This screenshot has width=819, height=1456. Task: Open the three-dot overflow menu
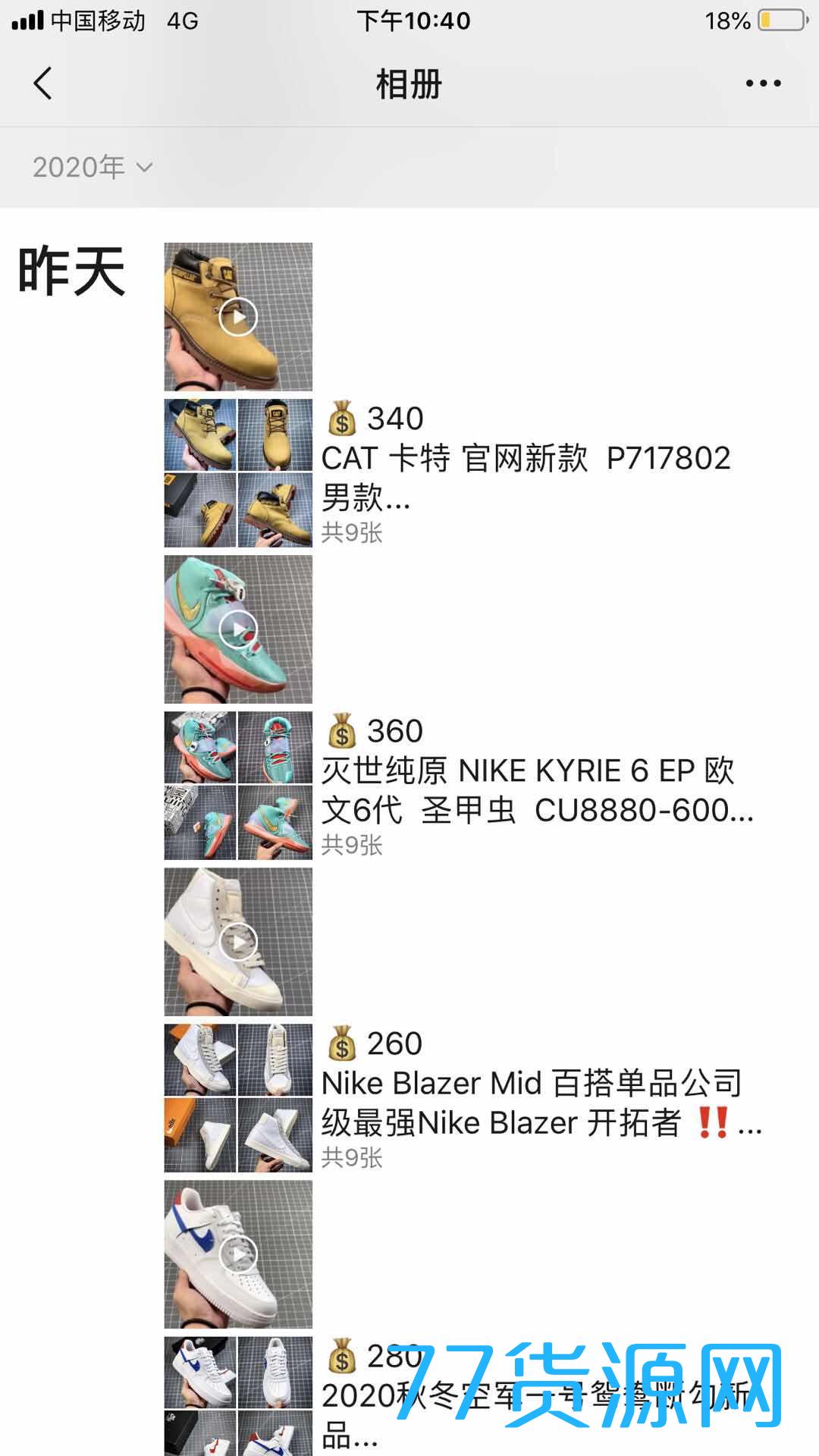coord(763,83)
